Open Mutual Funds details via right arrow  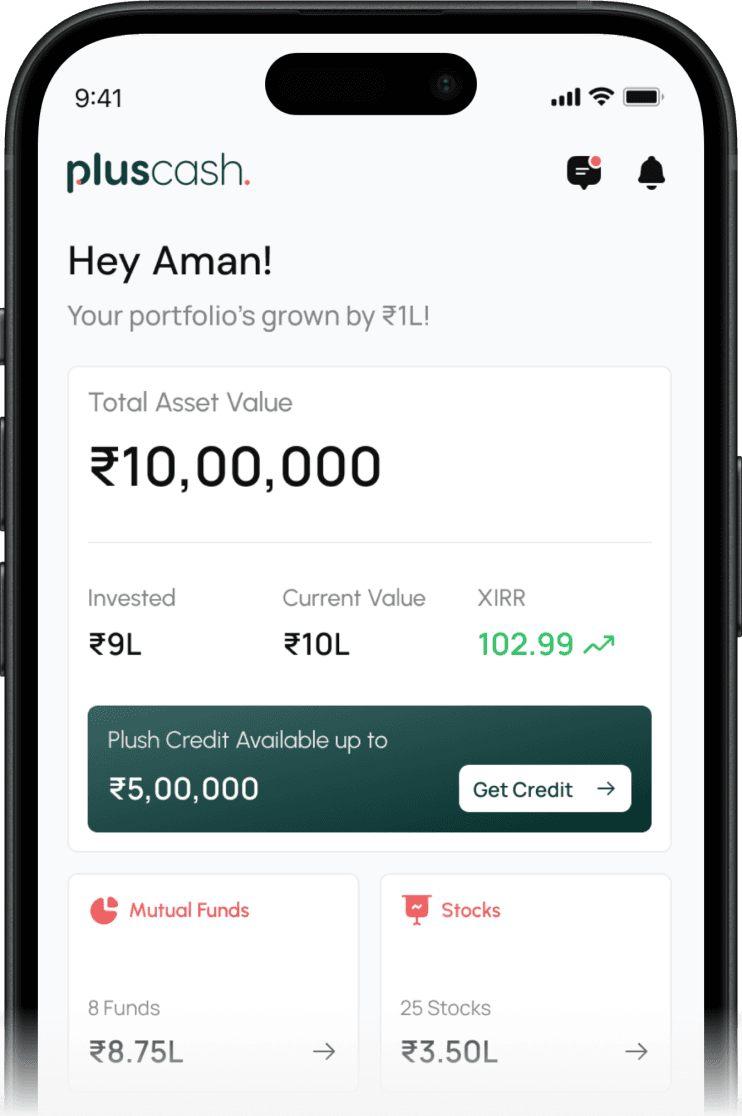(x=324, y=1051)
